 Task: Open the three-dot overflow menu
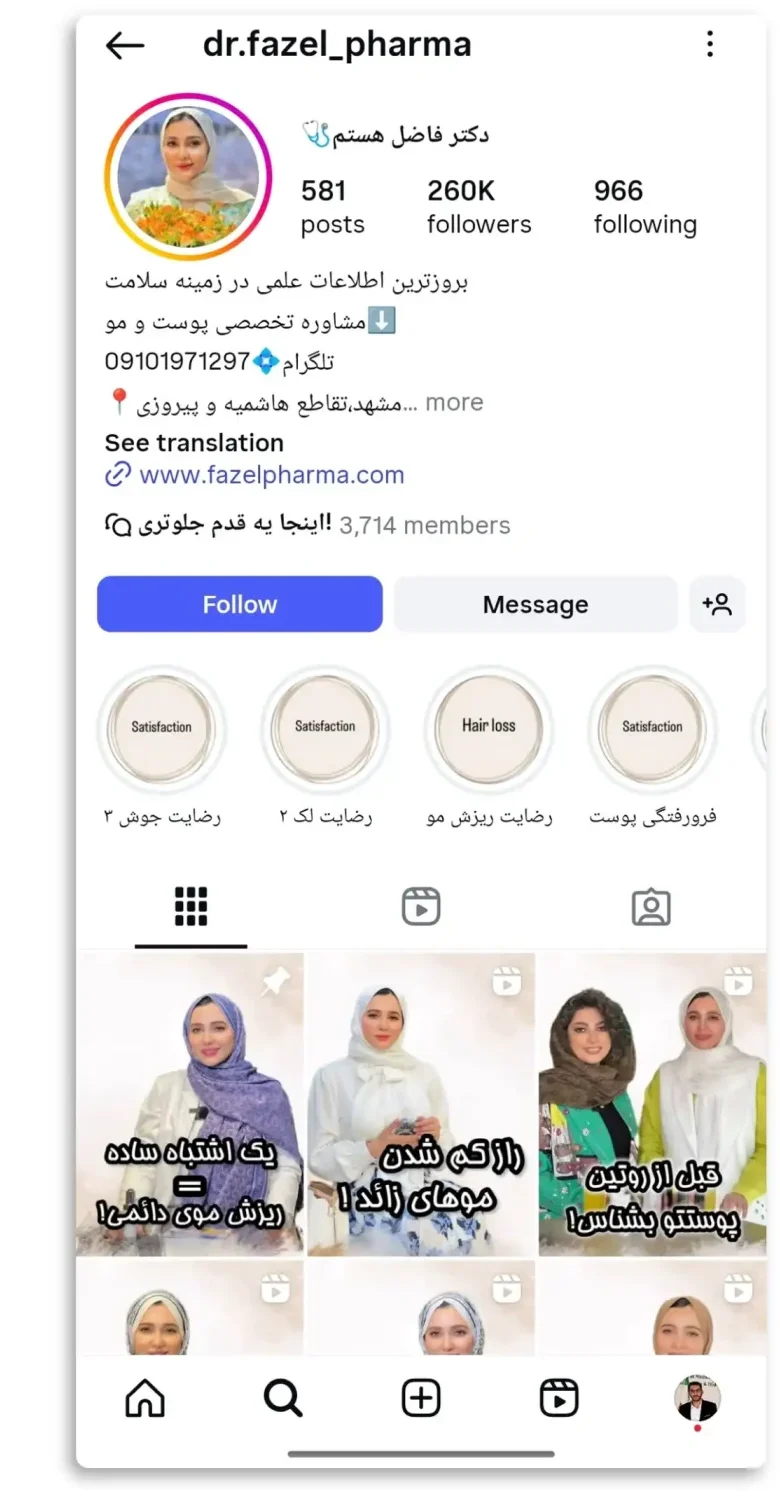709,44
